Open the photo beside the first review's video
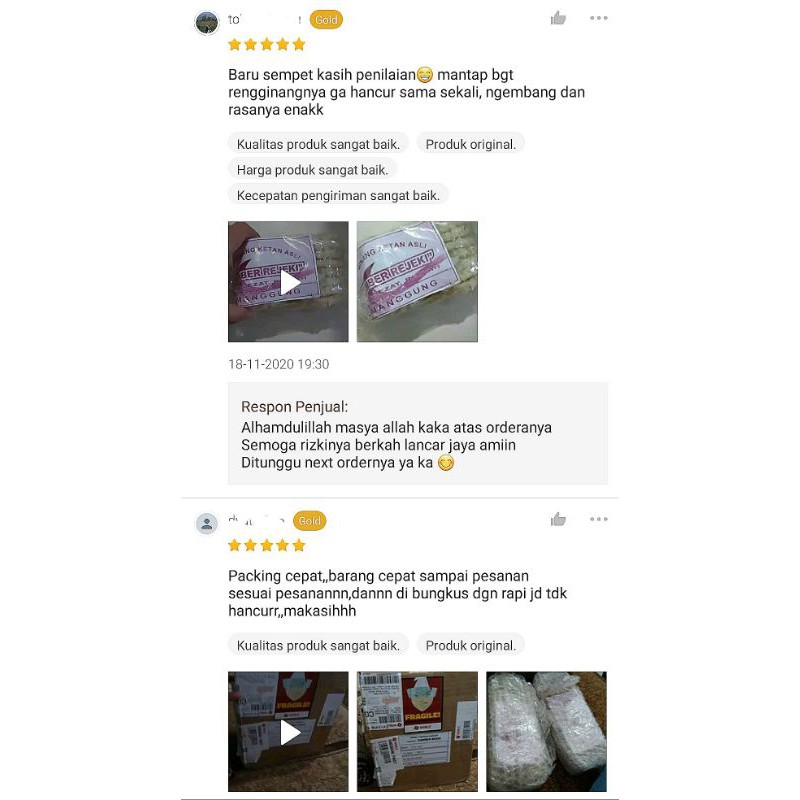 (x=417, y=282)
